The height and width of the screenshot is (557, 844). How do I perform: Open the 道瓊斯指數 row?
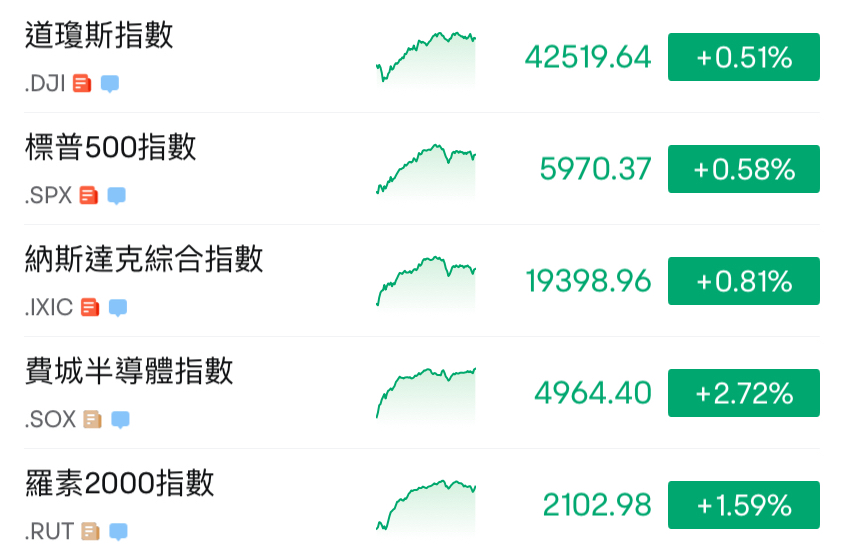(x=99, y=36)
